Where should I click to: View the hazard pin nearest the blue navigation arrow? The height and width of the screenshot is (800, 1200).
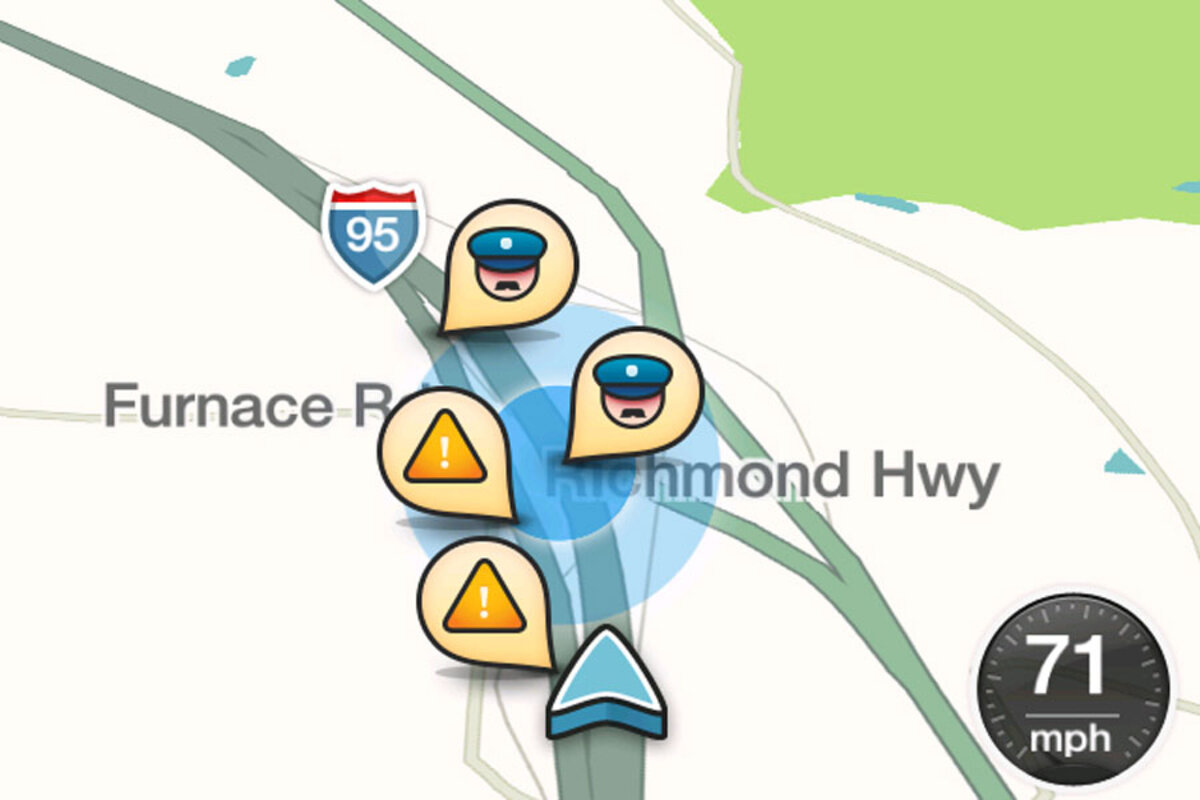click(484, 600)
